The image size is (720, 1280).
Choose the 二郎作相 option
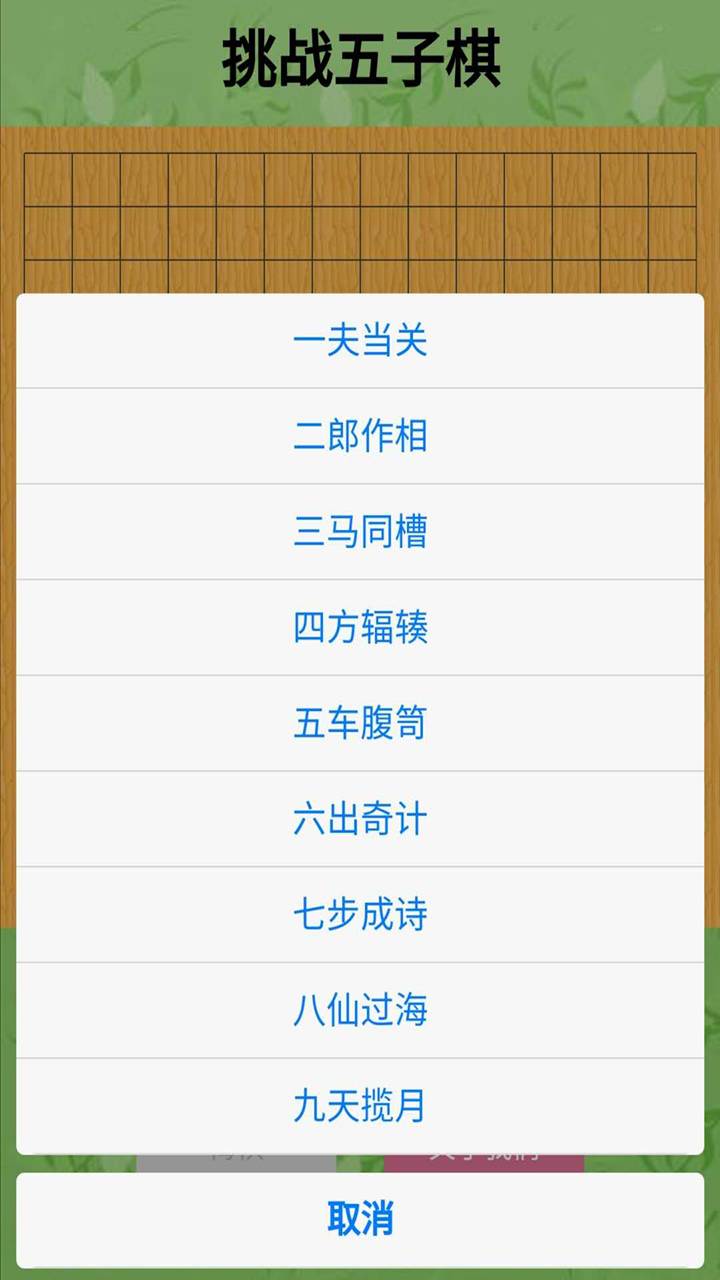pyautogui.click(x=360, y=435)
